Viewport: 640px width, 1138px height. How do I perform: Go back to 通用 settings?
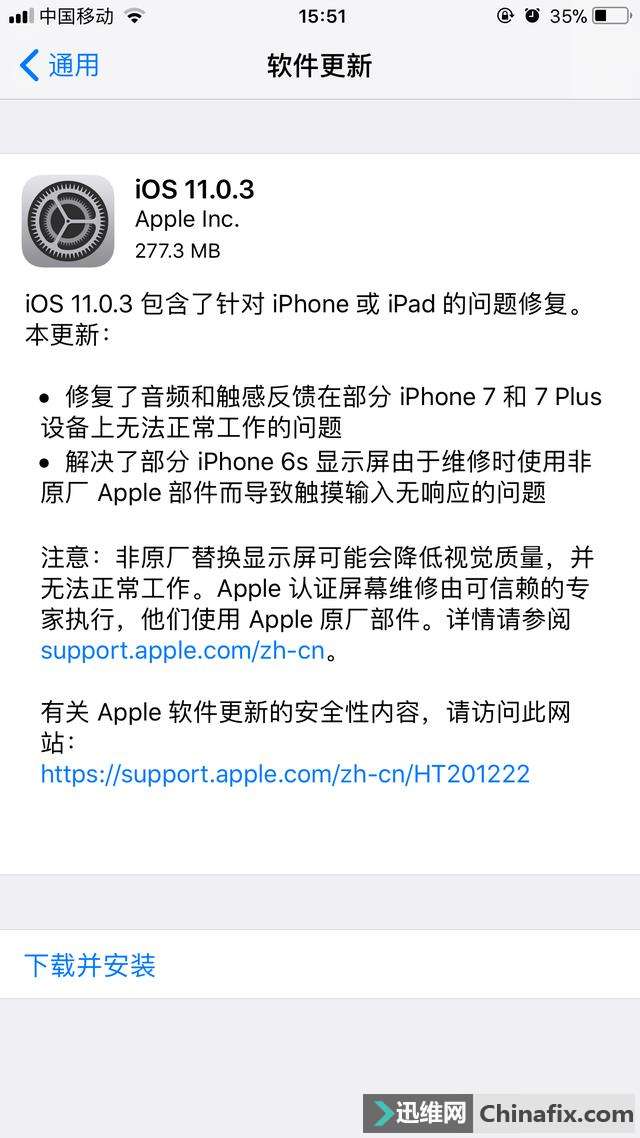(60, 66)
